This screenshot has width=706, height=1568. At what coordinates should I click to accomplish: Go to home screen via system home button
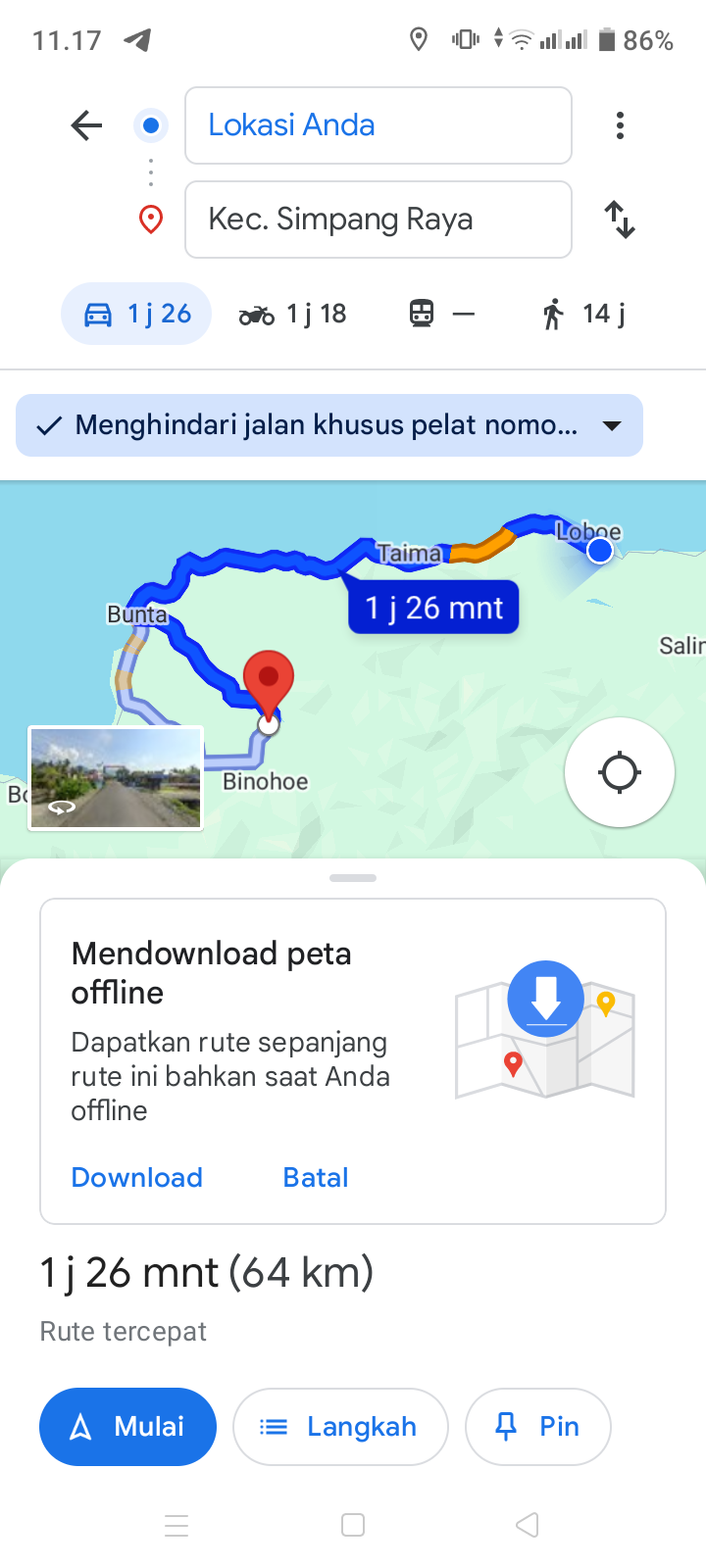coord(353,1525)
